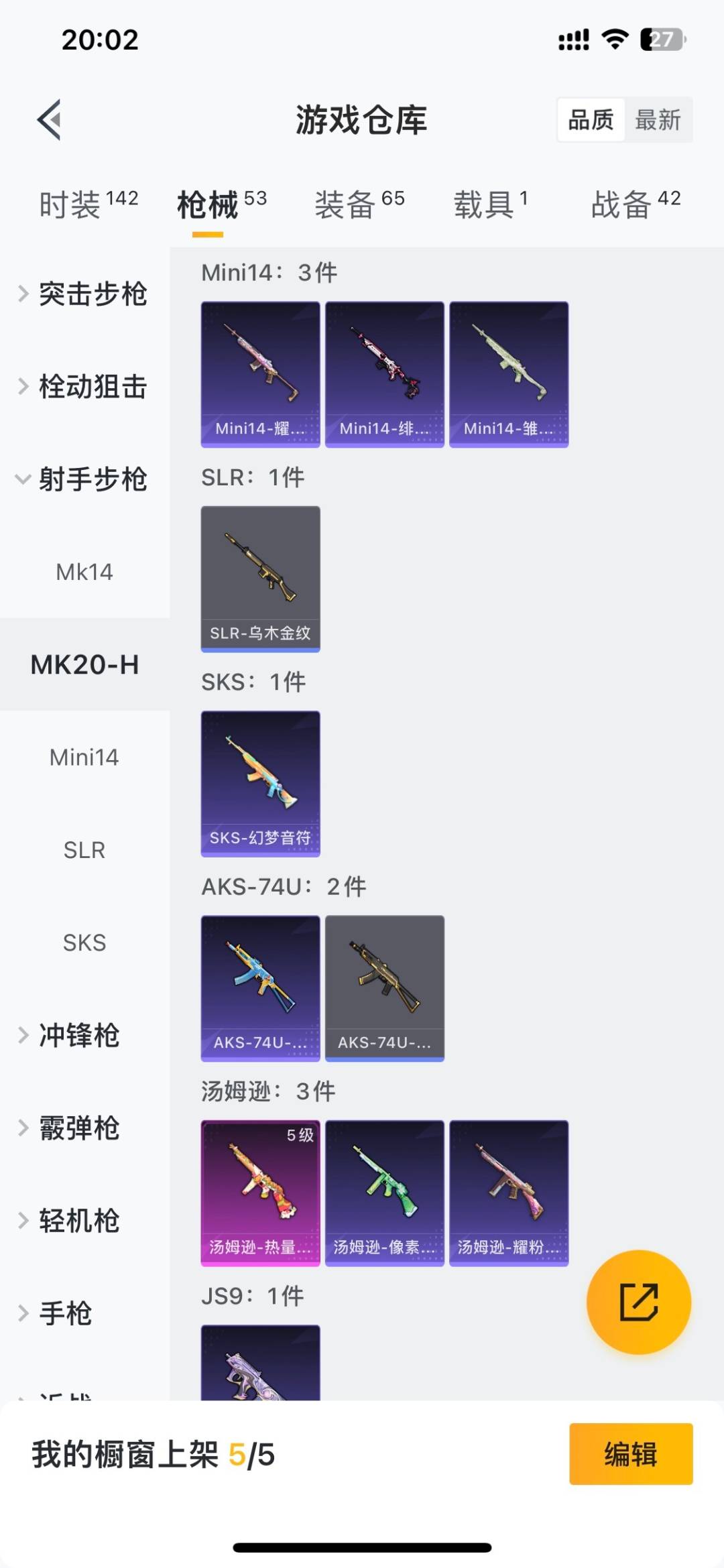Open the share icon in the bottom corner

click(639, 1301)
